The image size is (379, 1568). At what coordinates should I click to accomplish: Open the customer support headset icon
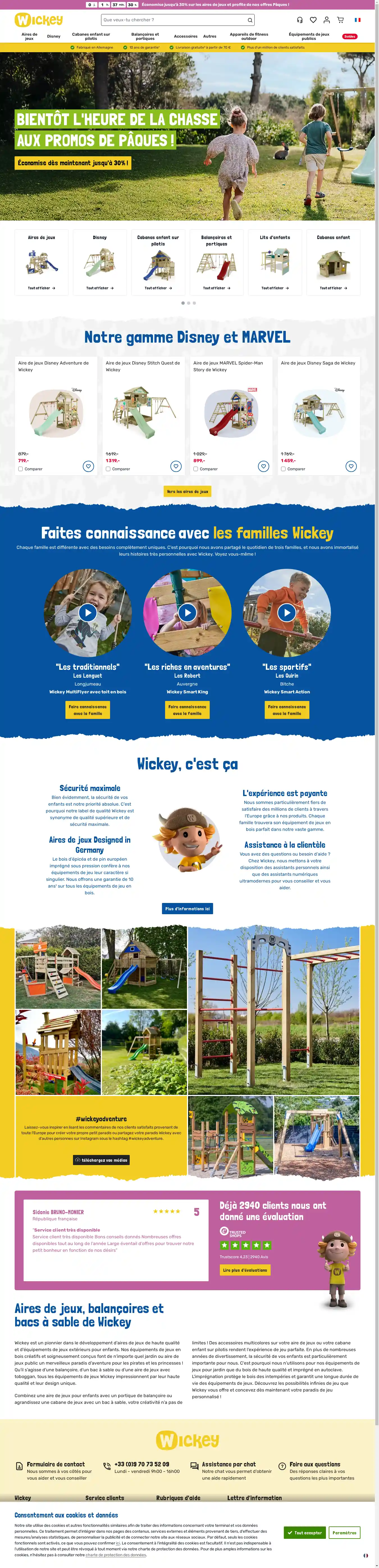point(299,20)
